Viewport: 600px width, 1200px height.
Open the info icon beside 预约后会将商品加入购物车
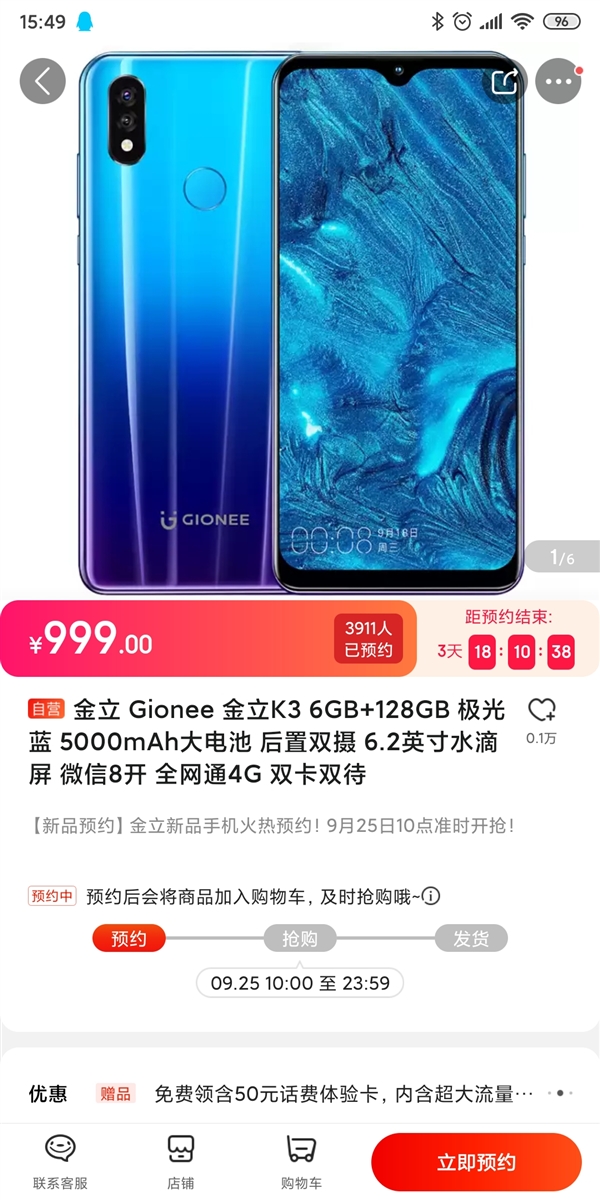point(431,896)
